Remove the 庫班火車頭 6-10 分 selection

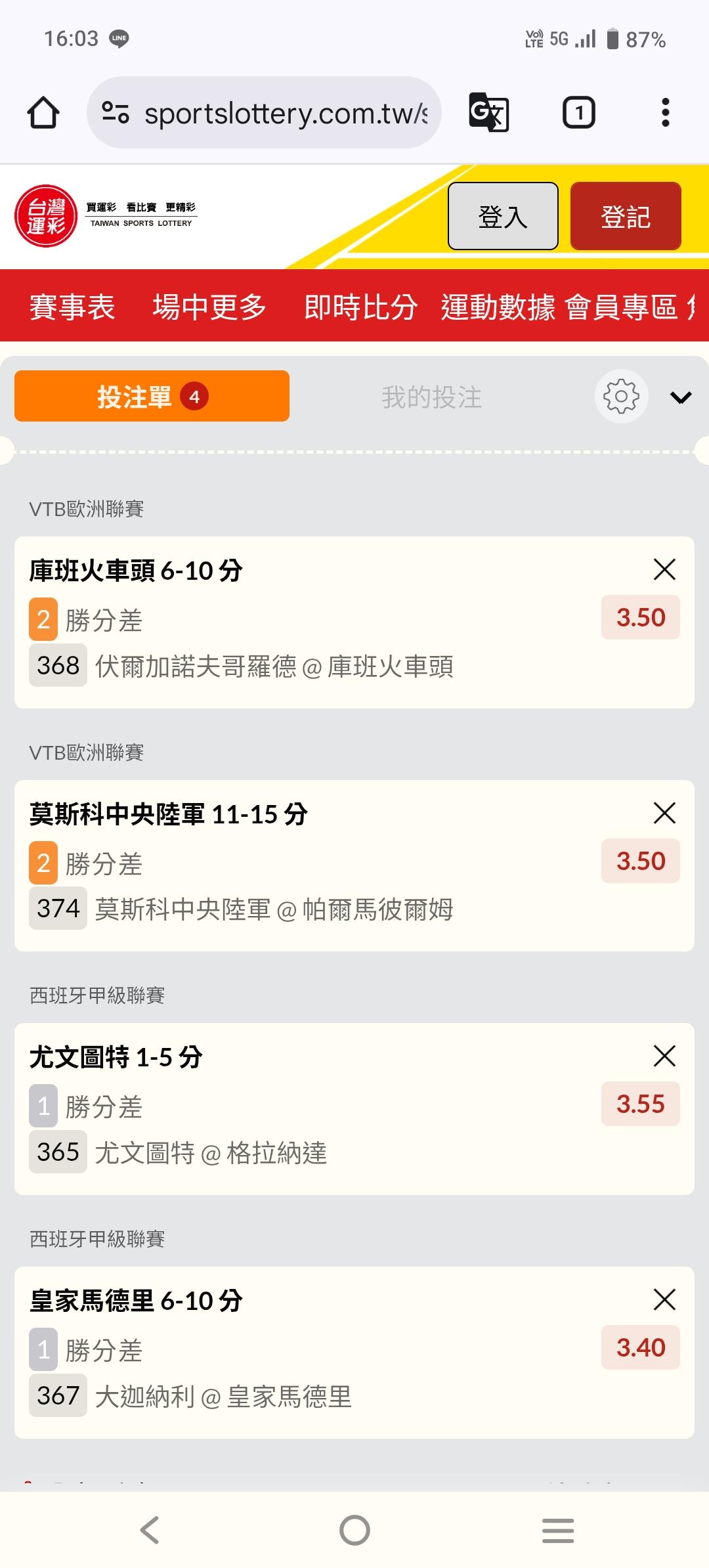[x=664, y=569]
